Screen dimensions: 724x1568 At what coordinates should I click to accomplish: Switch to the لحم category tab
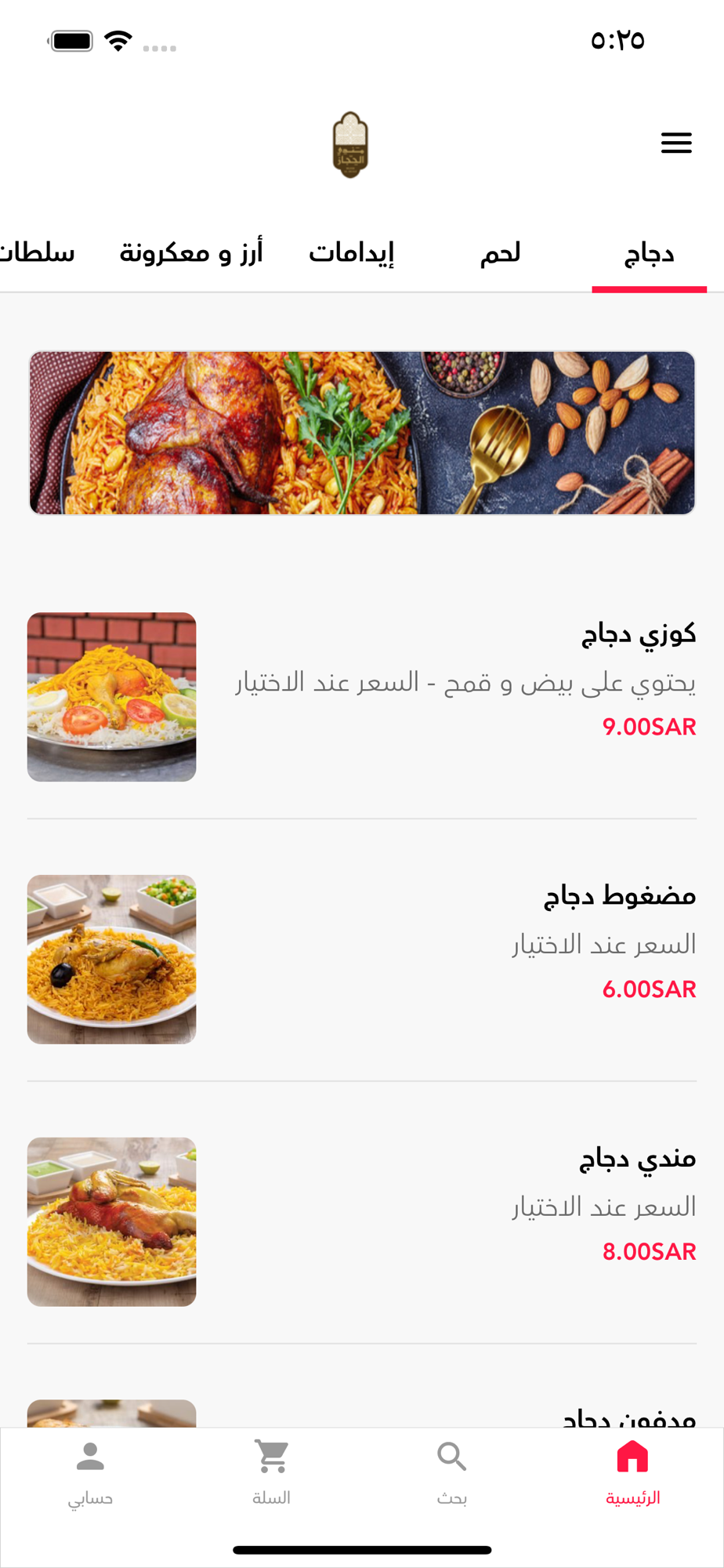pyautogui.click(x=500, y=253)
